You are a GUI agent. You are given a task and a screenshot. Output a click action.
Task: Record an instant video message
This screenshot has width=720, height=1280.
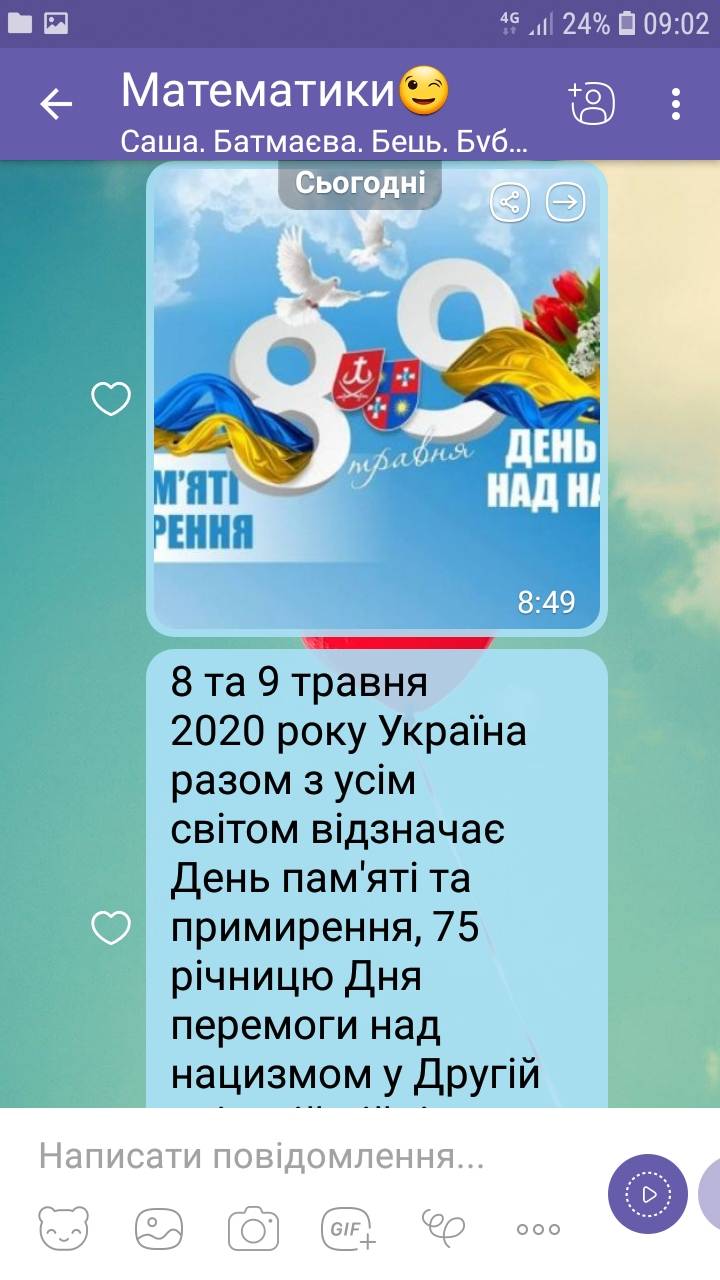pos(648,1193)
